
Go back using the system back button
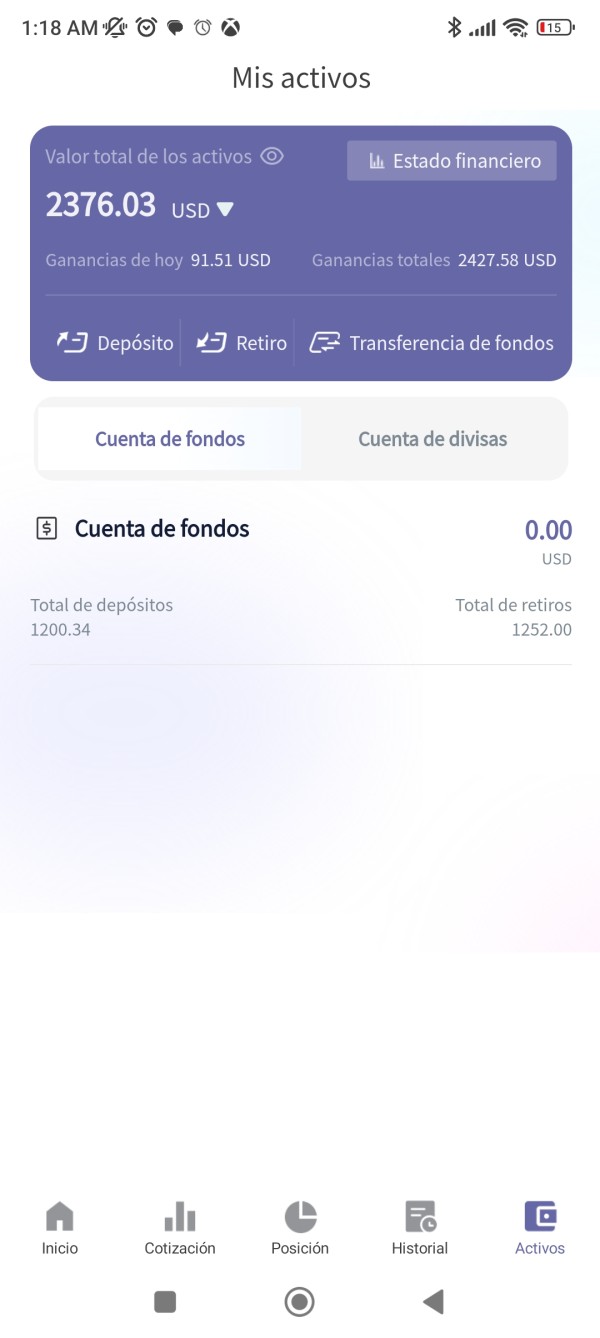(433, 1301)
